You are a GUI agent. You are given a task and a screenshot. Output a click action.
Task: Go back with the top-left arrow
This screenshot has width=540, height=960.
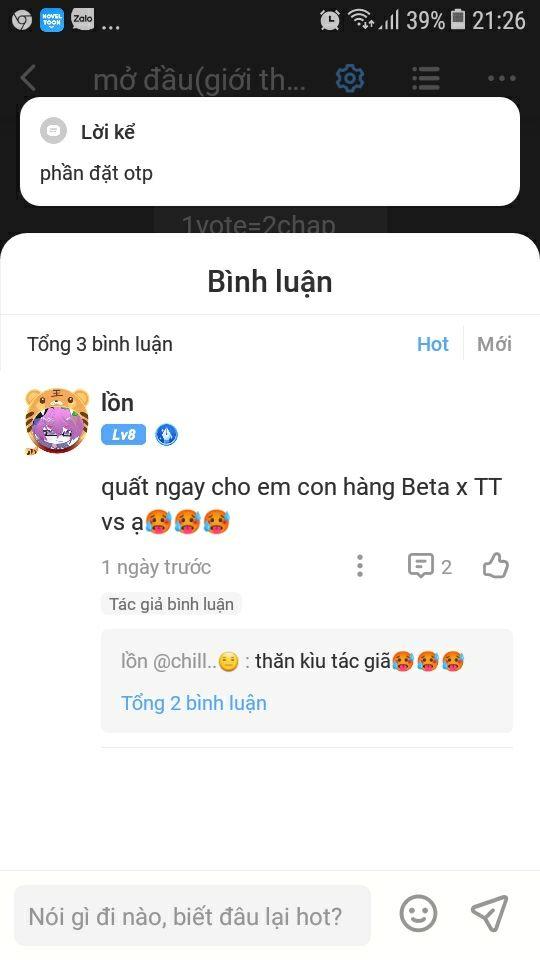[28, 78]
